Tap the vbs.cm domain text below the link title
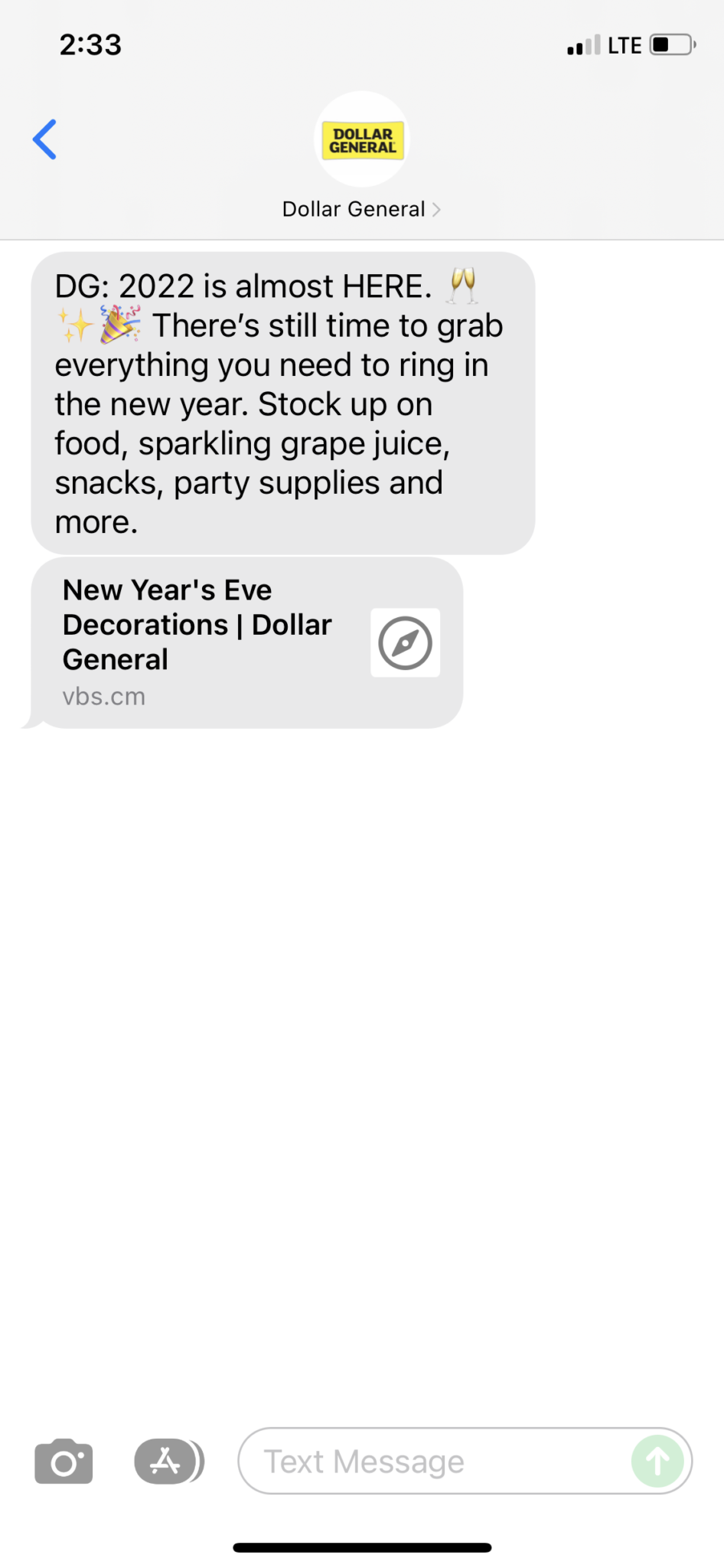 tap(104, 696)
